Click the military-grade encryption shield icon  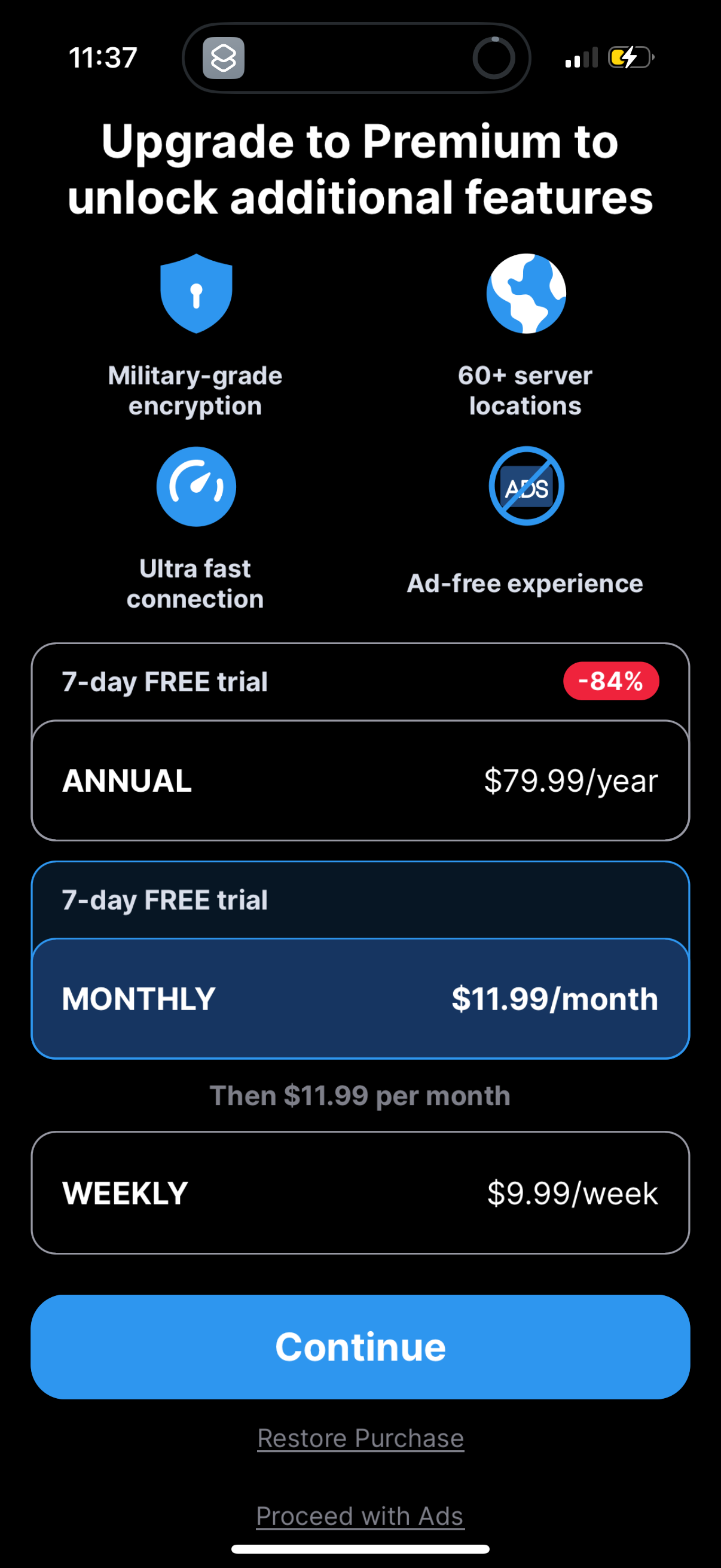pyautogui.click(x=196, y=294)
